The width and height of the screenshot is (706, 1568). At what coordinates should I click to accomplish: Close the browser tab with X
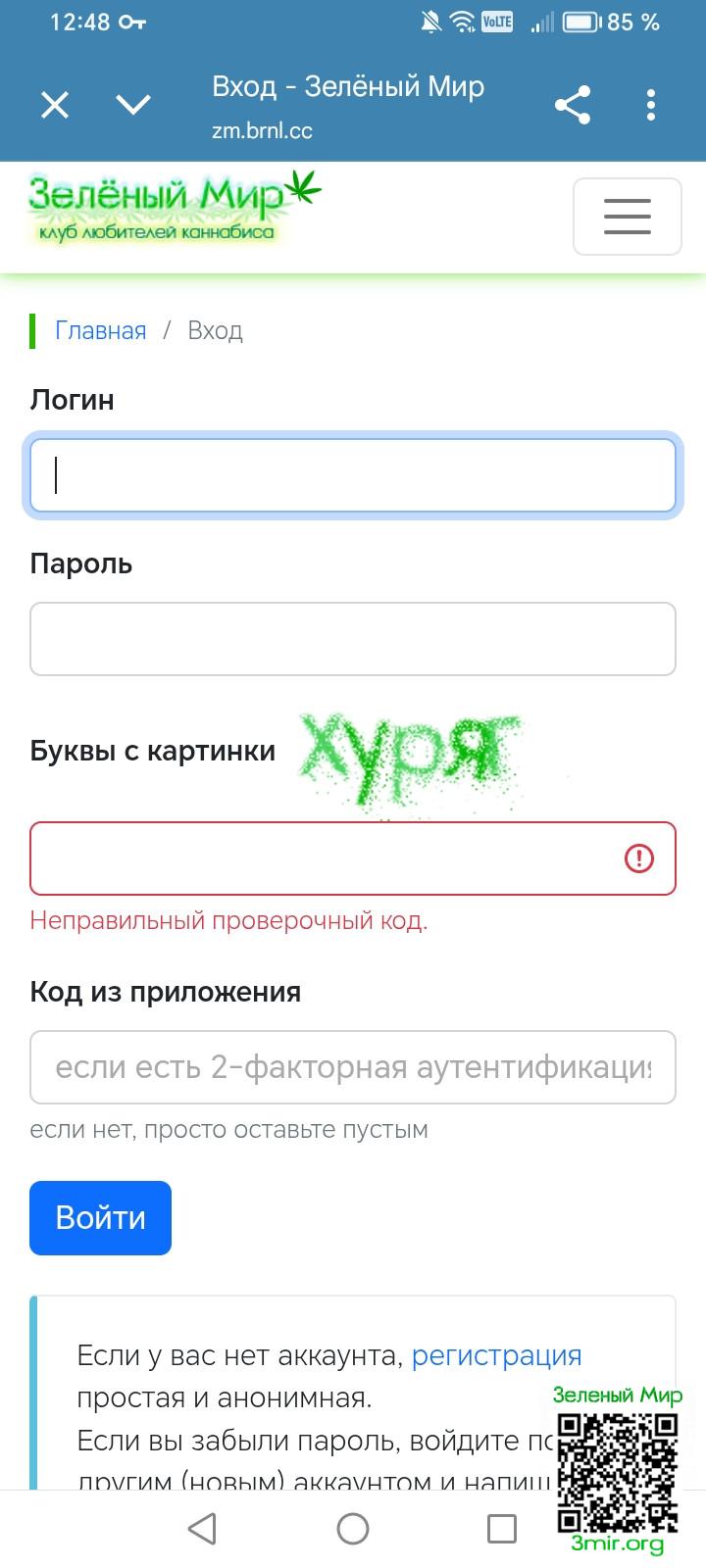[x=55, y=105]
